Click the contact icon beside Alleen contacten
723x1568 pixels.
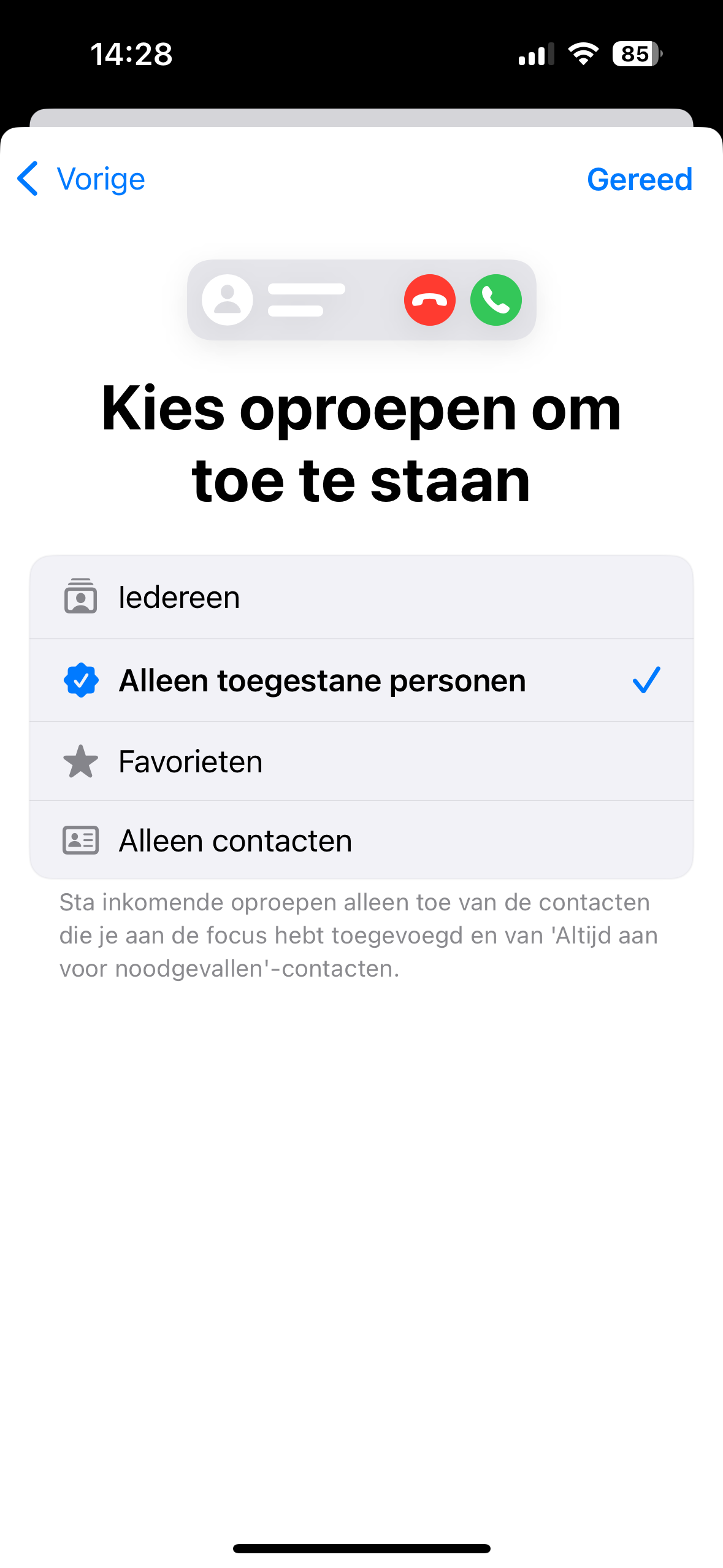[x=80, y=841]
